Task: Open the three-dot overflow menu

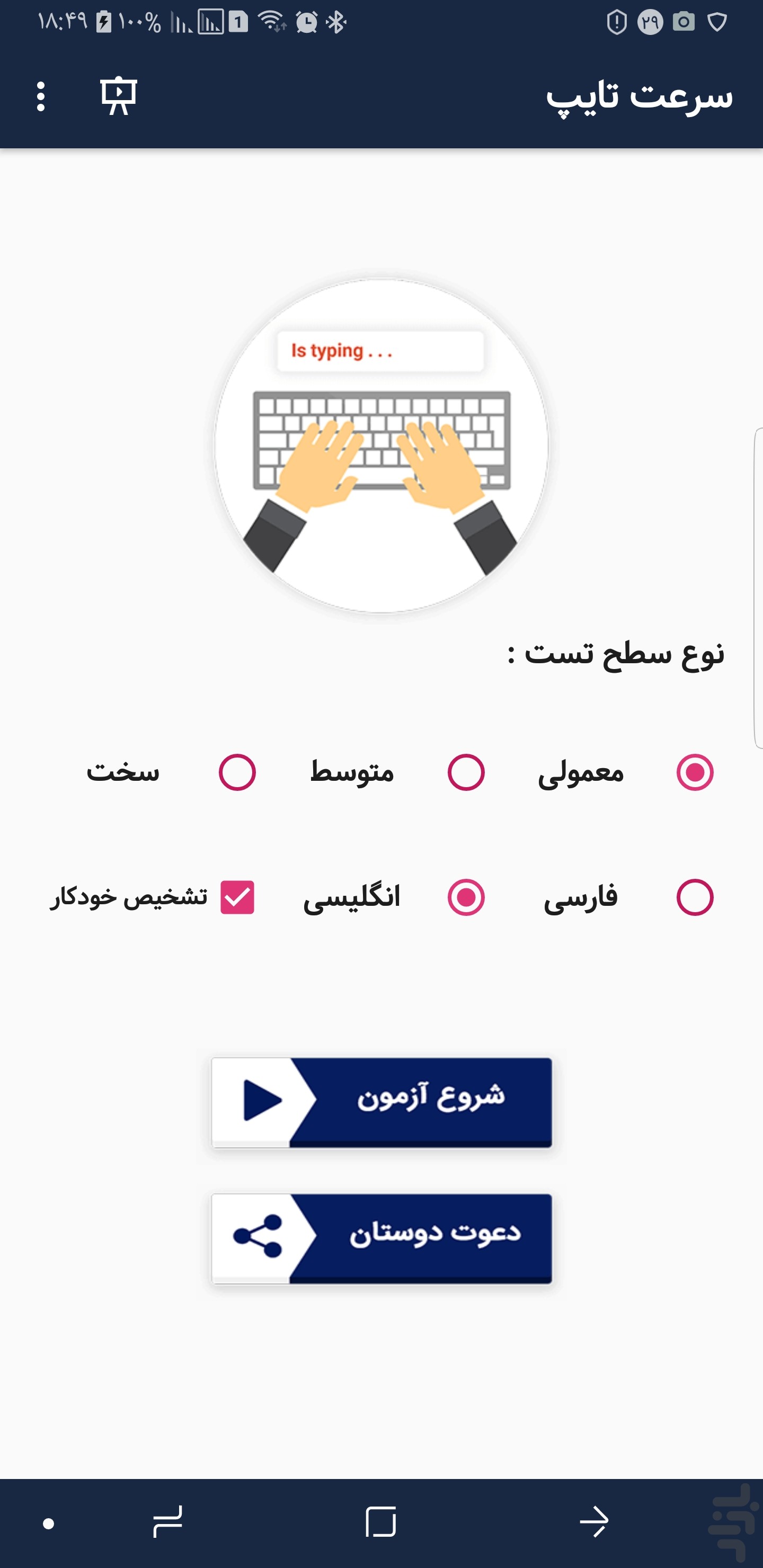Action: 41,96
